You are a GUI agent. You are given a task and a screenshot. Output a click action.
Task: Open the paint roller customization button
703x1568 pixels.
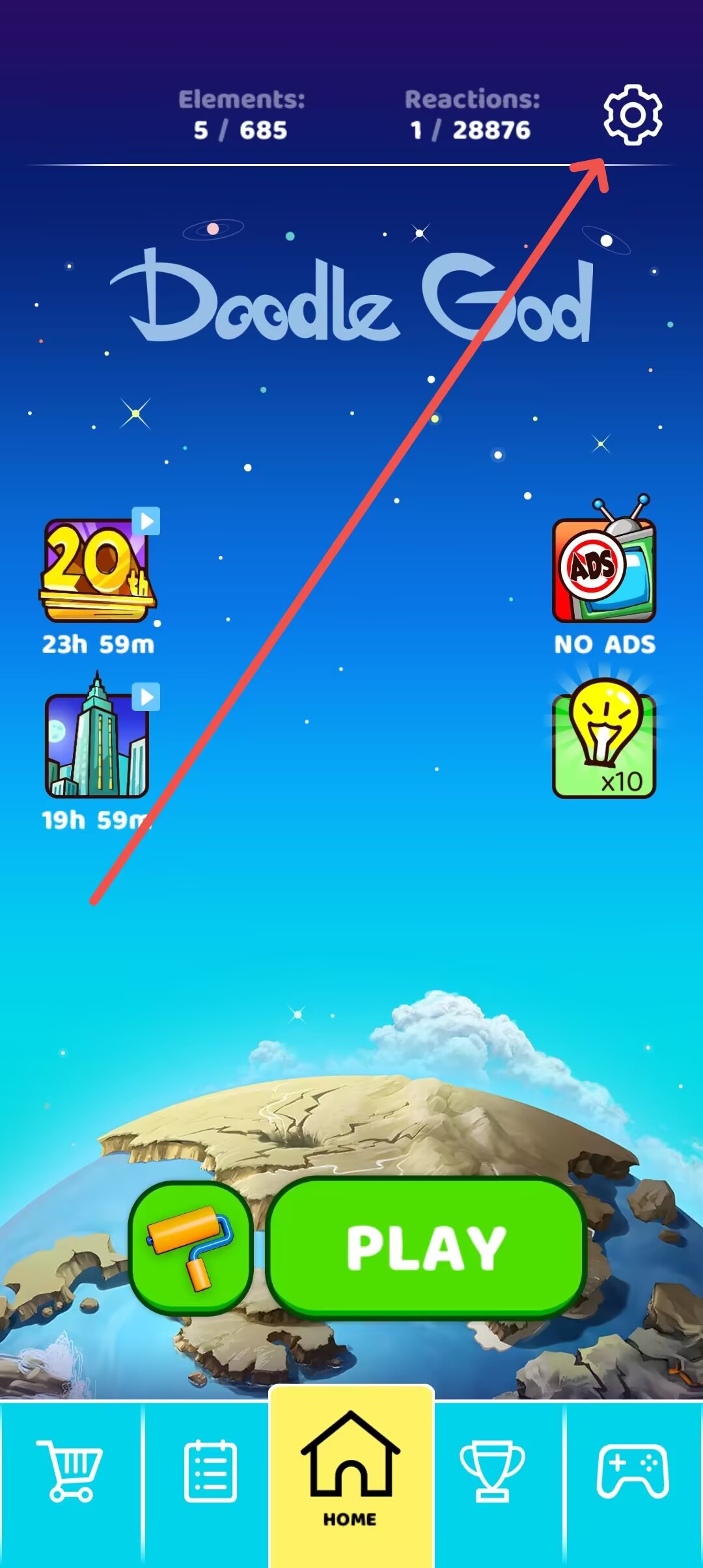(x=190, y=1247)
